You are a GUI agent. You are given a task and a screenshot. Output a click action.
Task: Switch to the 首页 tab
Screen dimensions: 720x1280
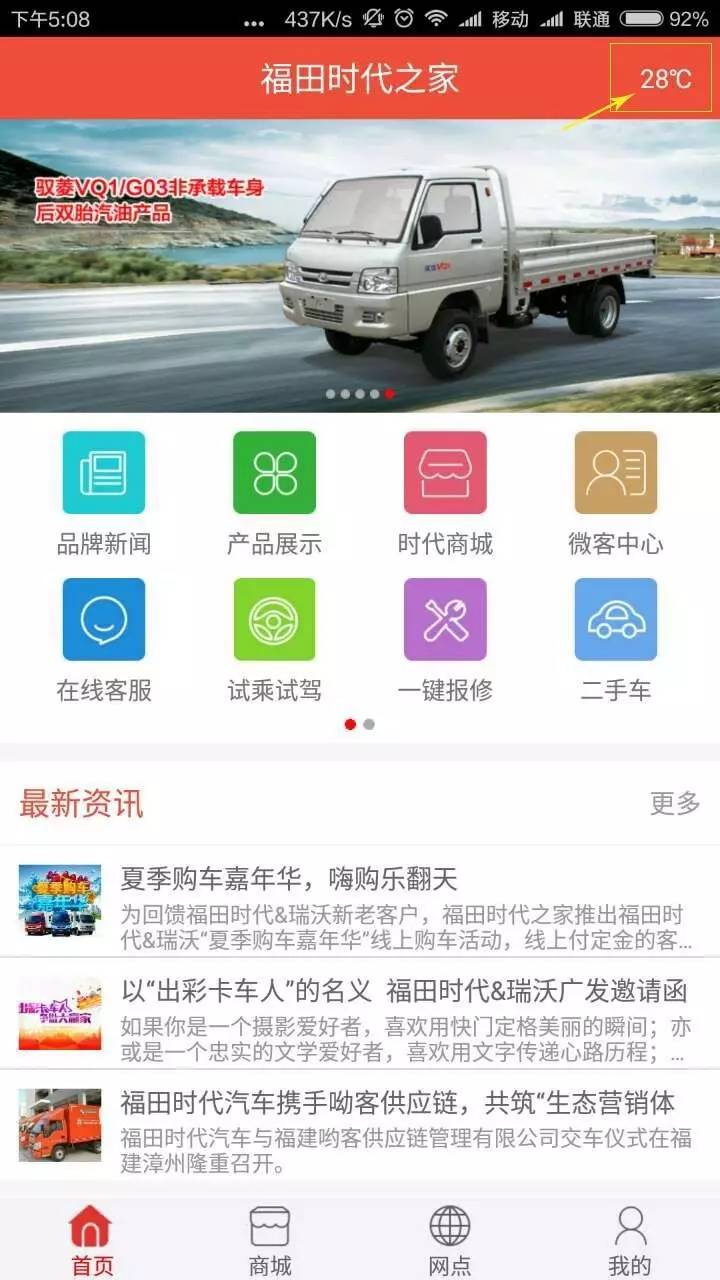[x=91, y=1240]
